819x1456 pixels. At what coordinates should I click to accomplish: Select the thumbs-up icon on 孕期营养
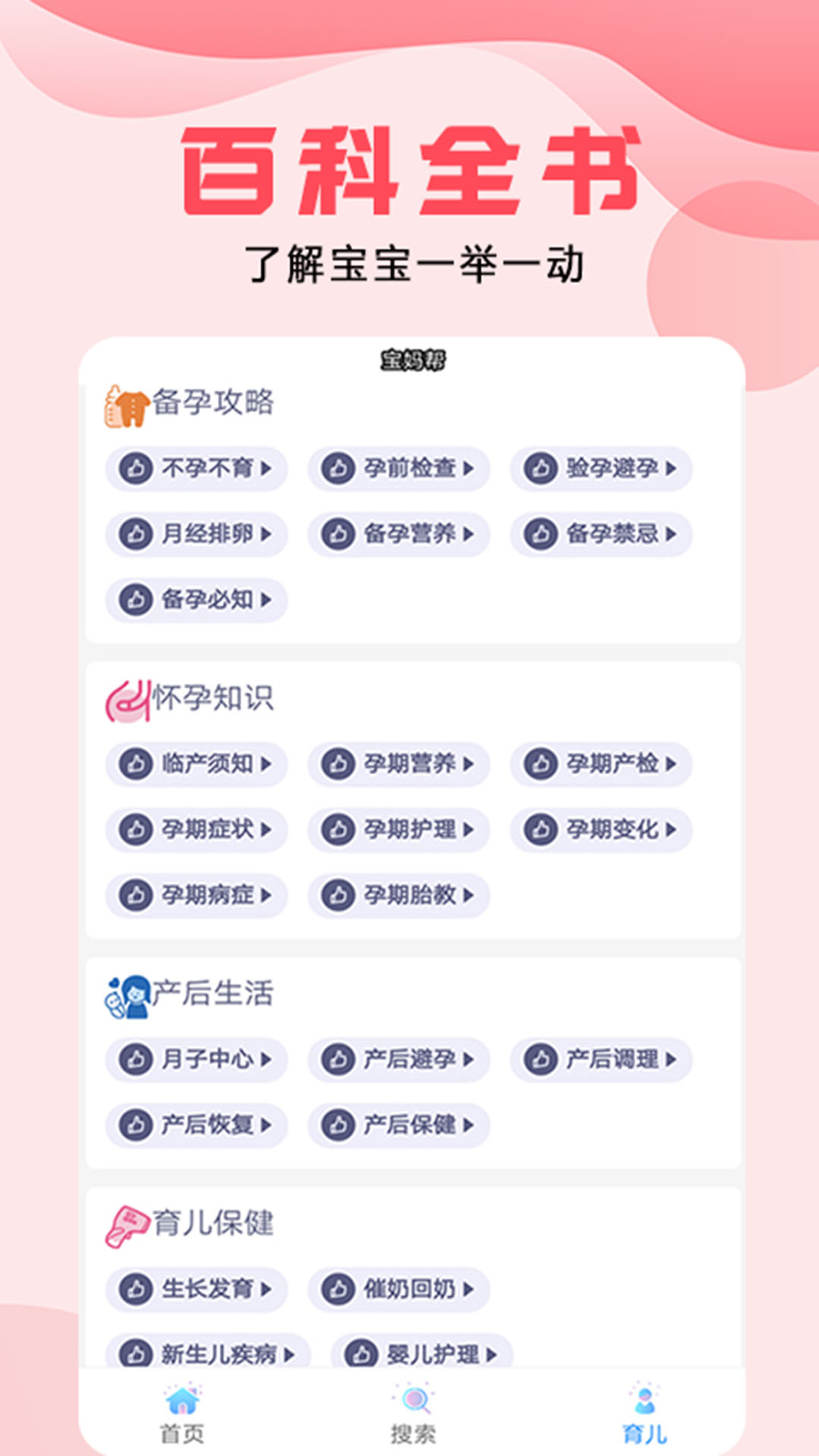[x=339, y=764]
